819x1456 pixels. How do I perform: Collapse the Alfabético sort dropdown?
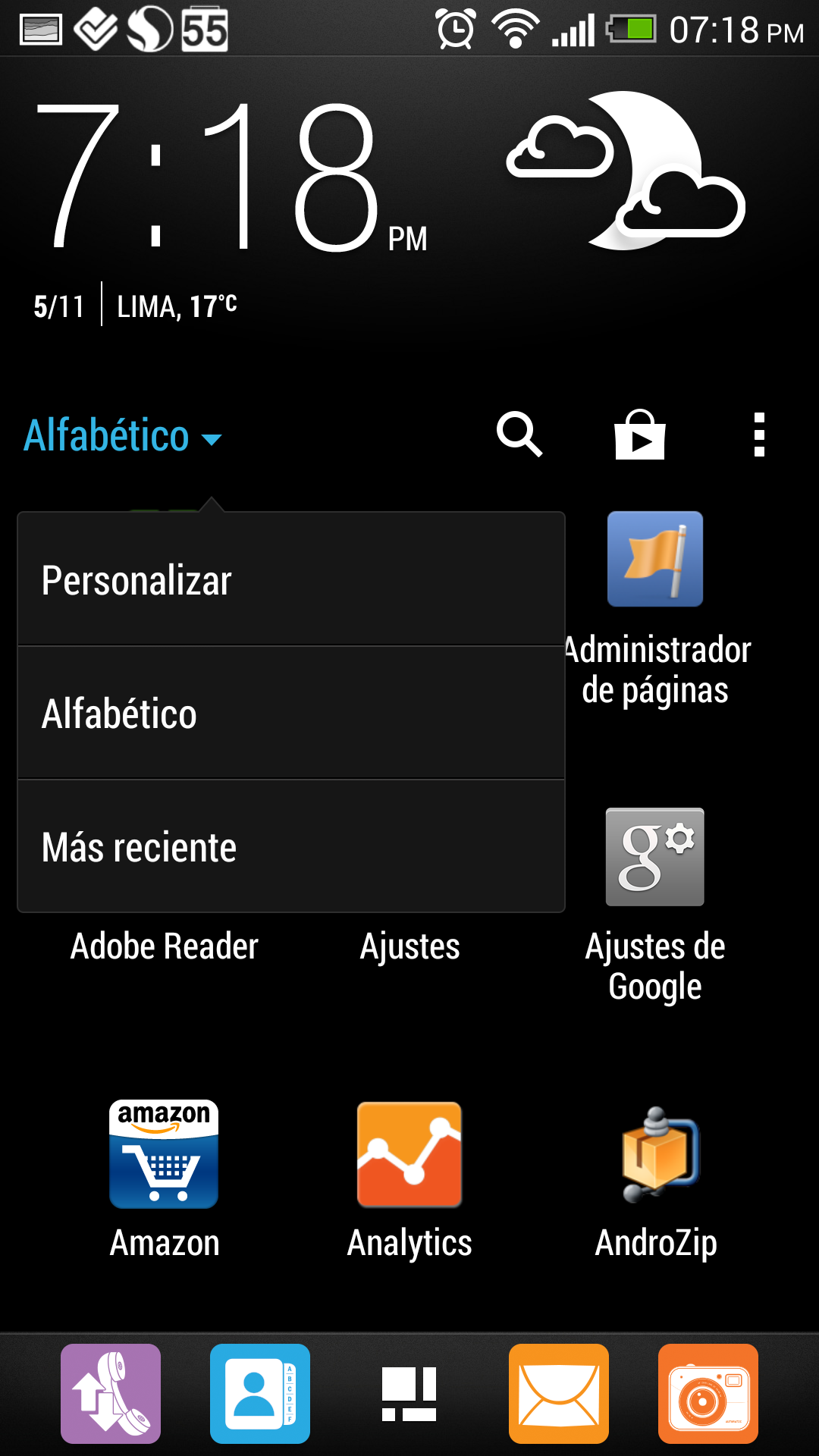click(x=123, y=435)
